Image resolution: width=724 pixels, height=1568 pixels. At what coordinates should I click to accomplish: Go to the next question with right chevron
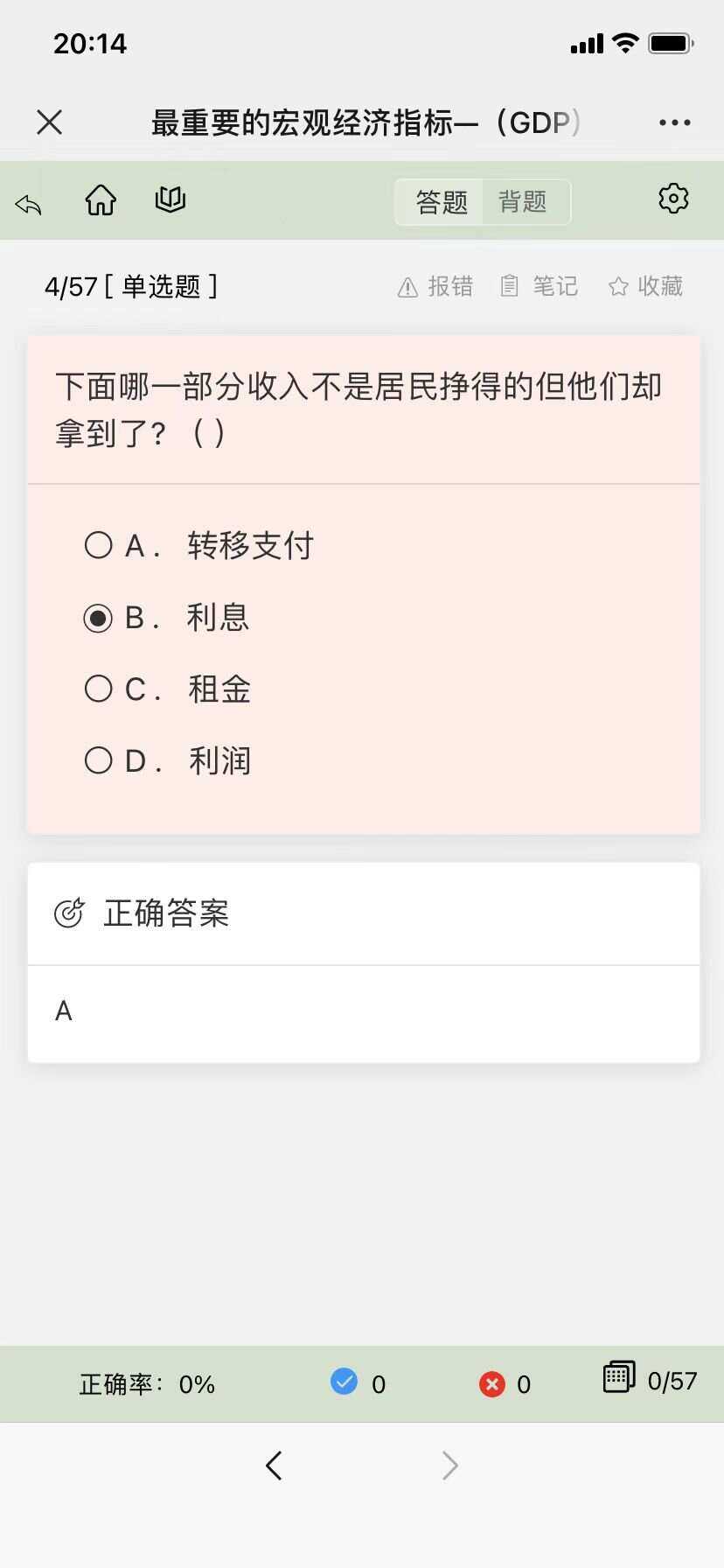(449, 1465)
